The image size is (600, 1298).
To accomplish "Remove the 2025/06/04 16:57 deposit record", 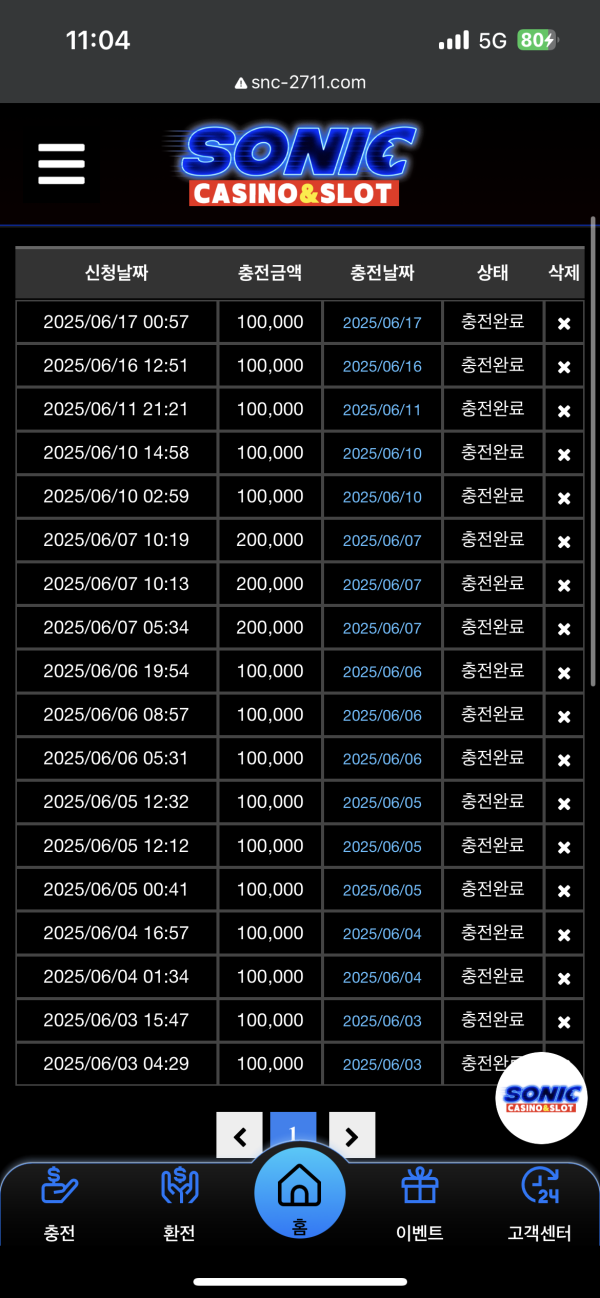I will [x=564, y=935].
